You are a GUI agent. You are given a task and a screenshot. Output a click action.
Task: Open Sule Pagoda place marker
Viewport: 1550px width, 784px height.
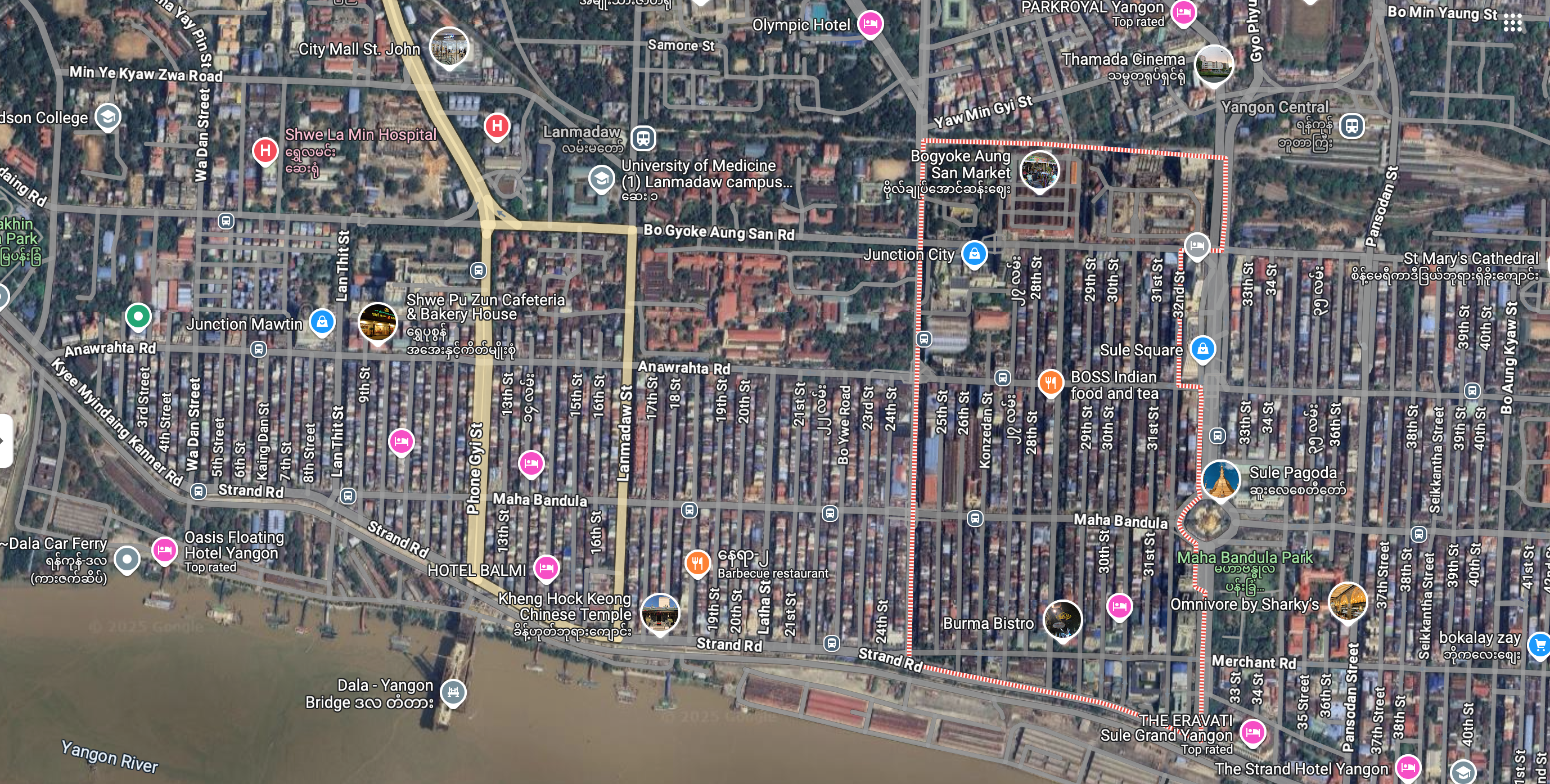[1220, 480]
